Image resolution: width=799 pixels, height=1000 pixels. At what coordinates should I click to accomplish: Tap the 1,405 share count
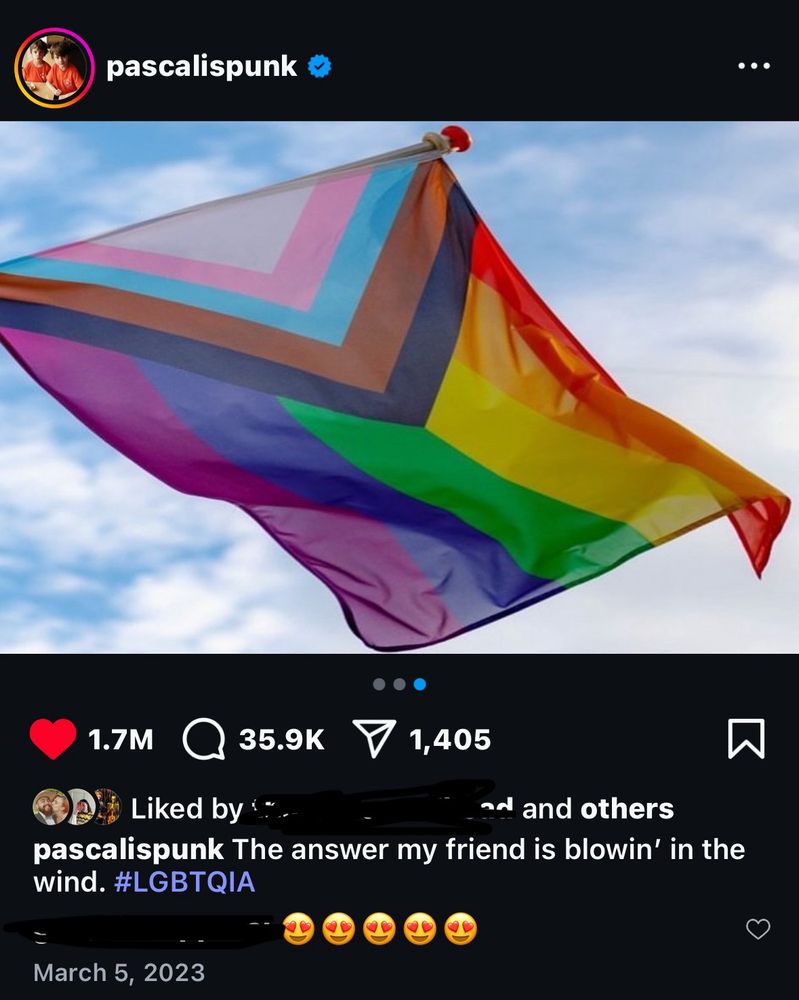pyautogui.click(x=451, y=740)
